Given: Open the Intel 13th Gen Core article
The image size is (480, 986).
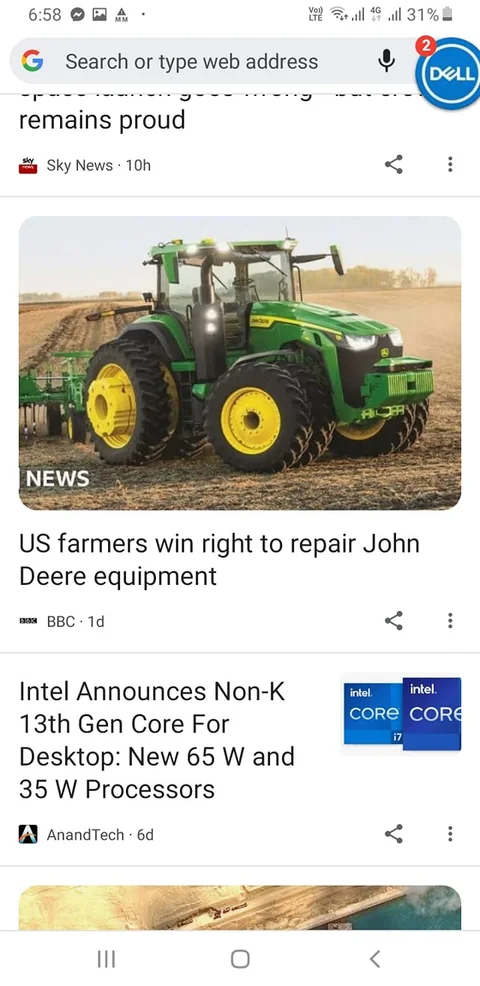Looking at the screenshot, I should coord(157,740).
